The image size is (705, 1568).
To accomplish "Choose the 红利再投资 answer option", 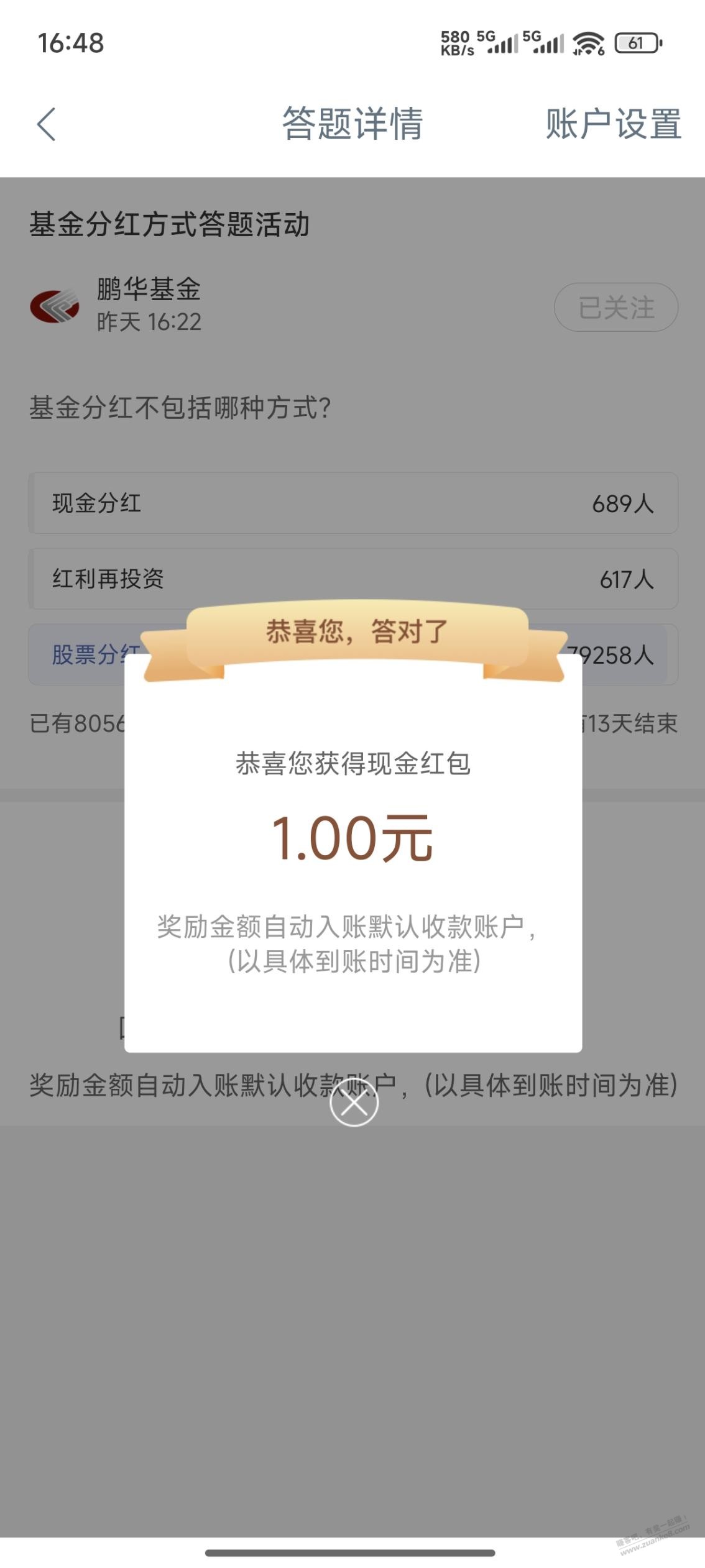I will pyautogui.click(x=352, y=579).
